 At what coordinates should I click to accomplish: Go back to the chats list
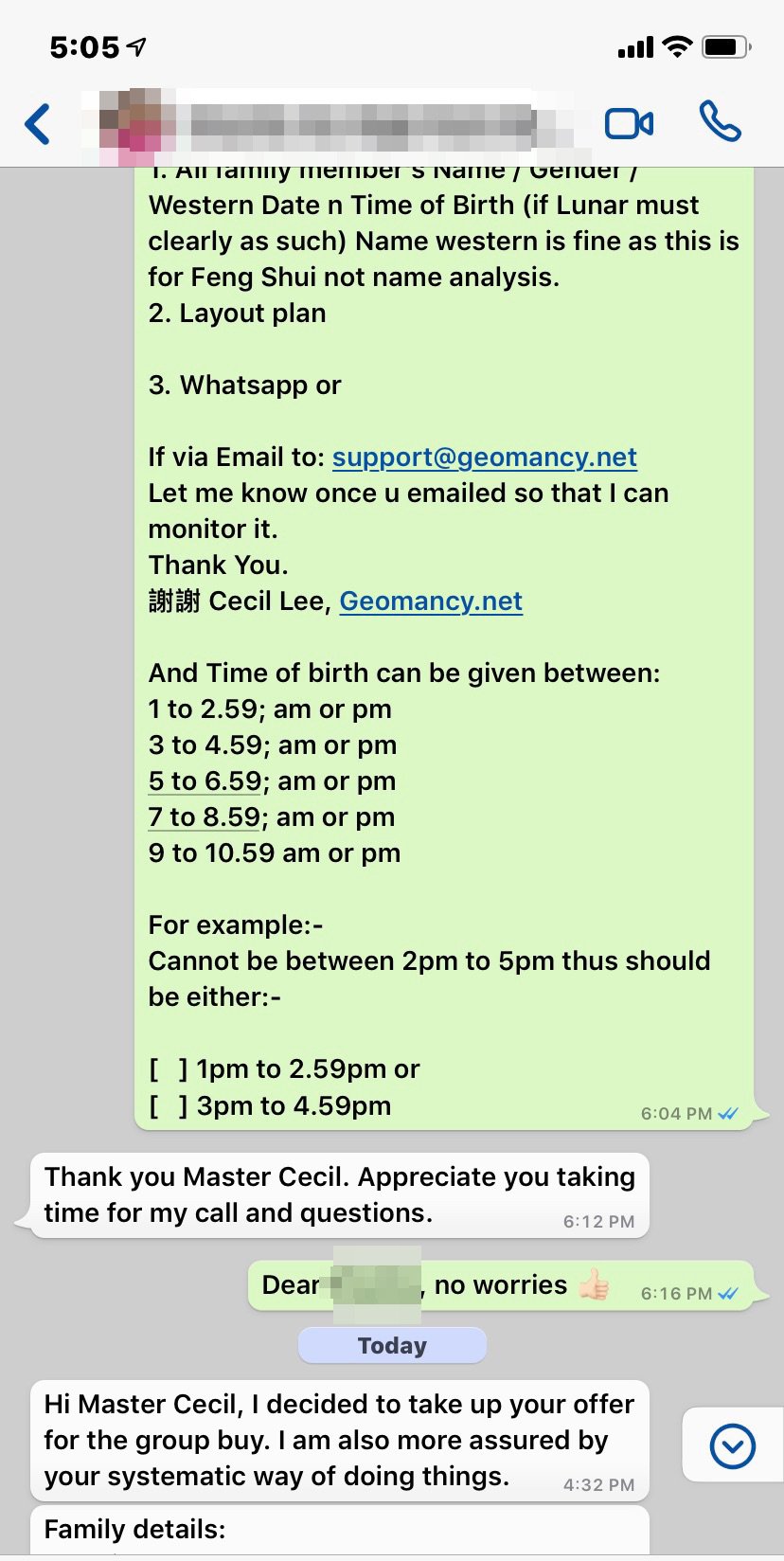(38, 124)
